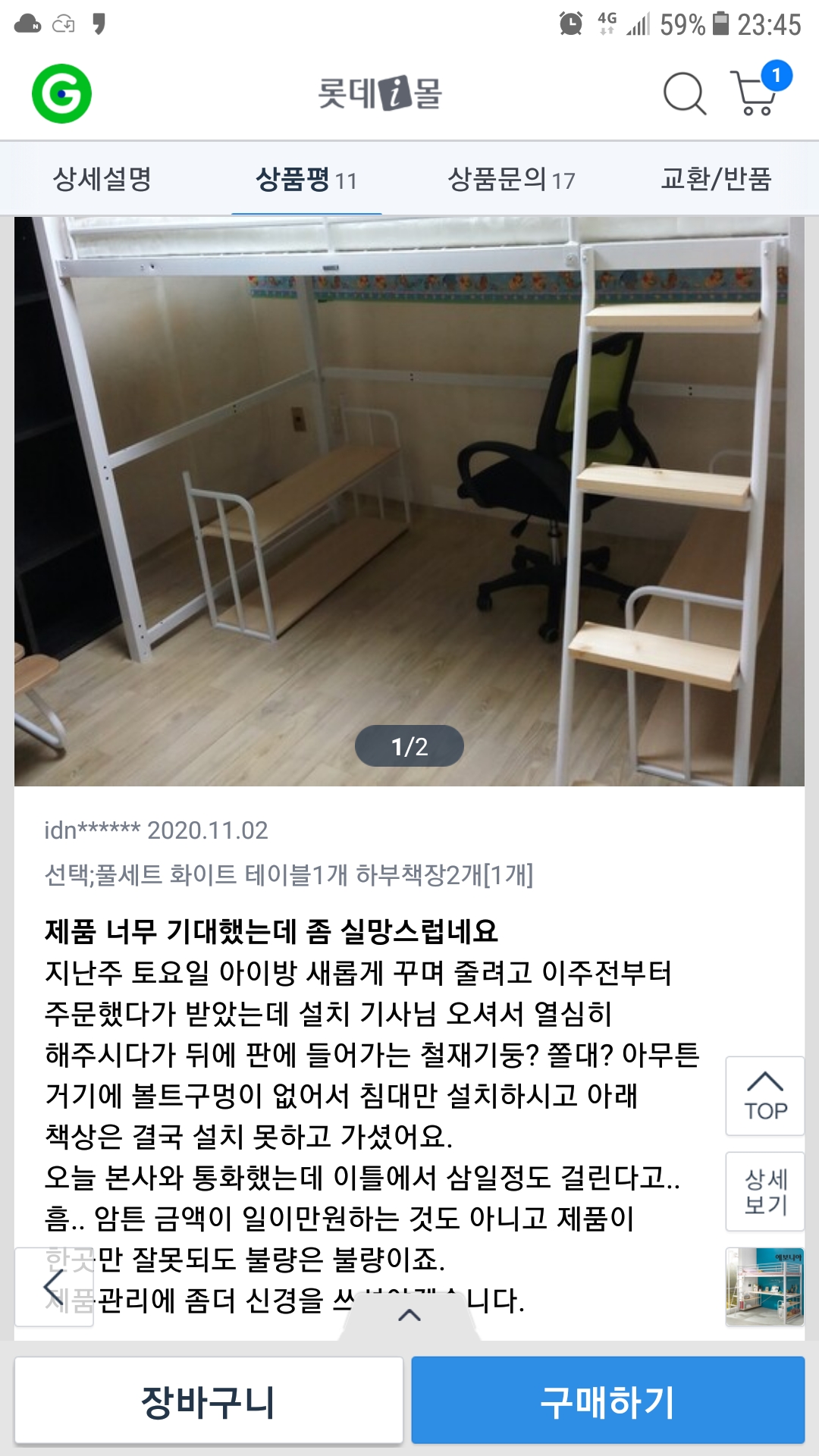View the review photo of the loft bed
The image size is (819, 1456).
pyautogui.click(x=409, y=500)
